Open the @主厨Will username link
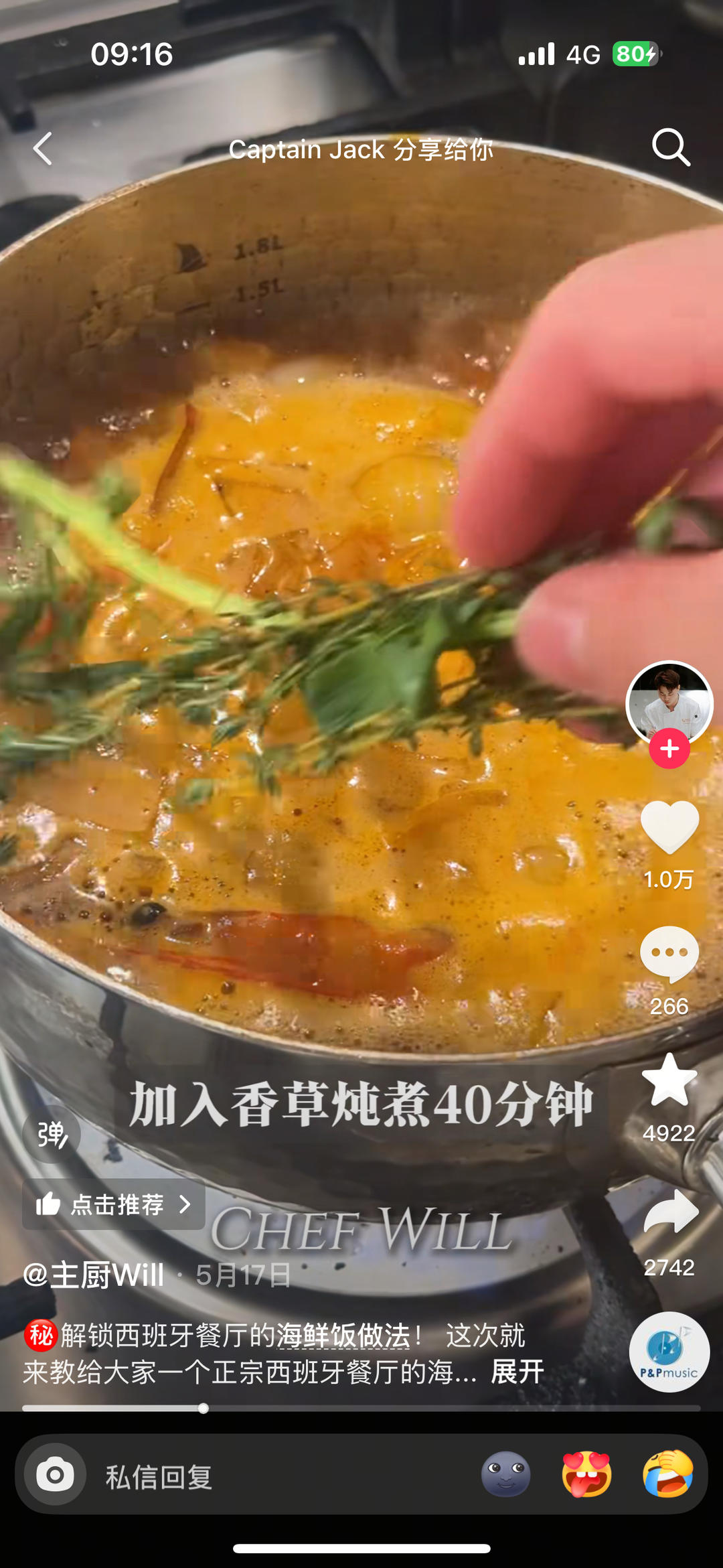 click(x=94, y=1274)
